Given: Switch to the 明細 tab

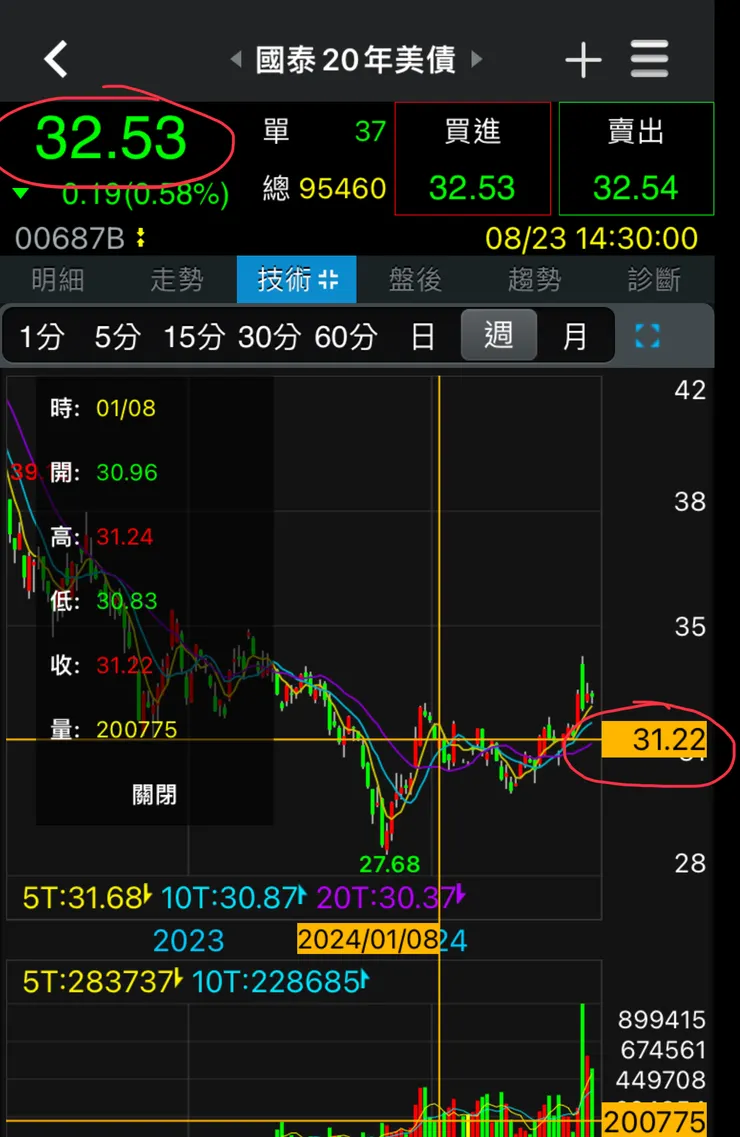Looking at the screenshot, I should click(x=58, y=280).
